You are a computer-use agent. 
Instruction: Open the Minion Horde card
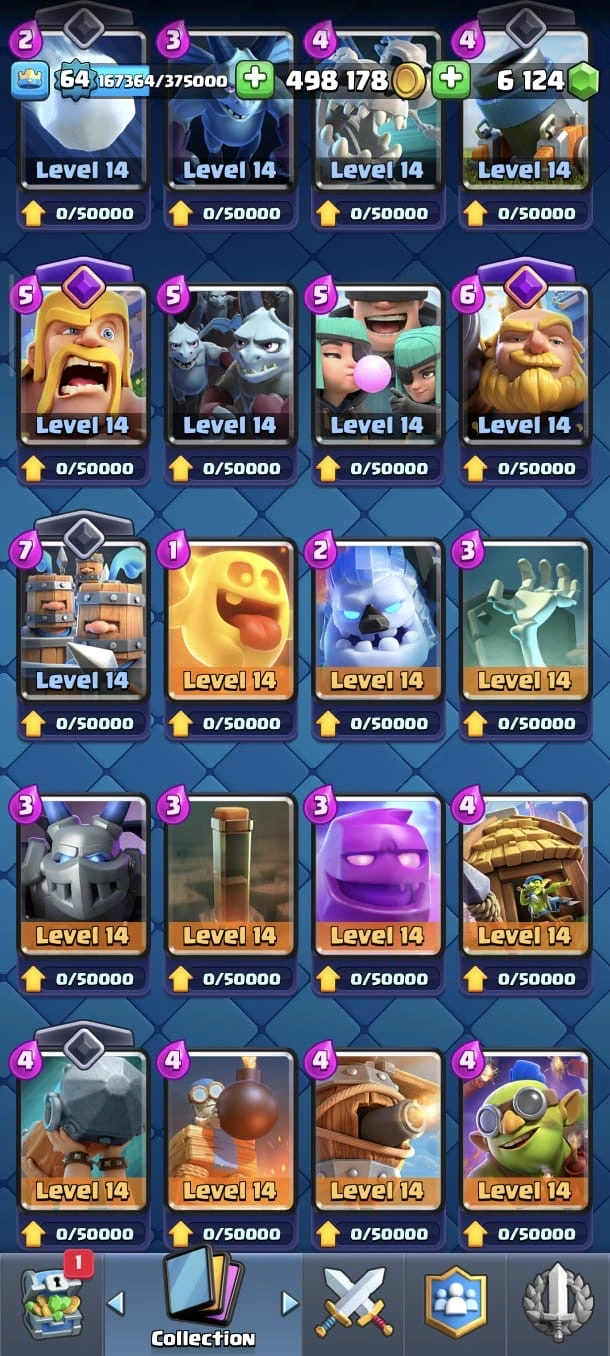tap(229, 365)
